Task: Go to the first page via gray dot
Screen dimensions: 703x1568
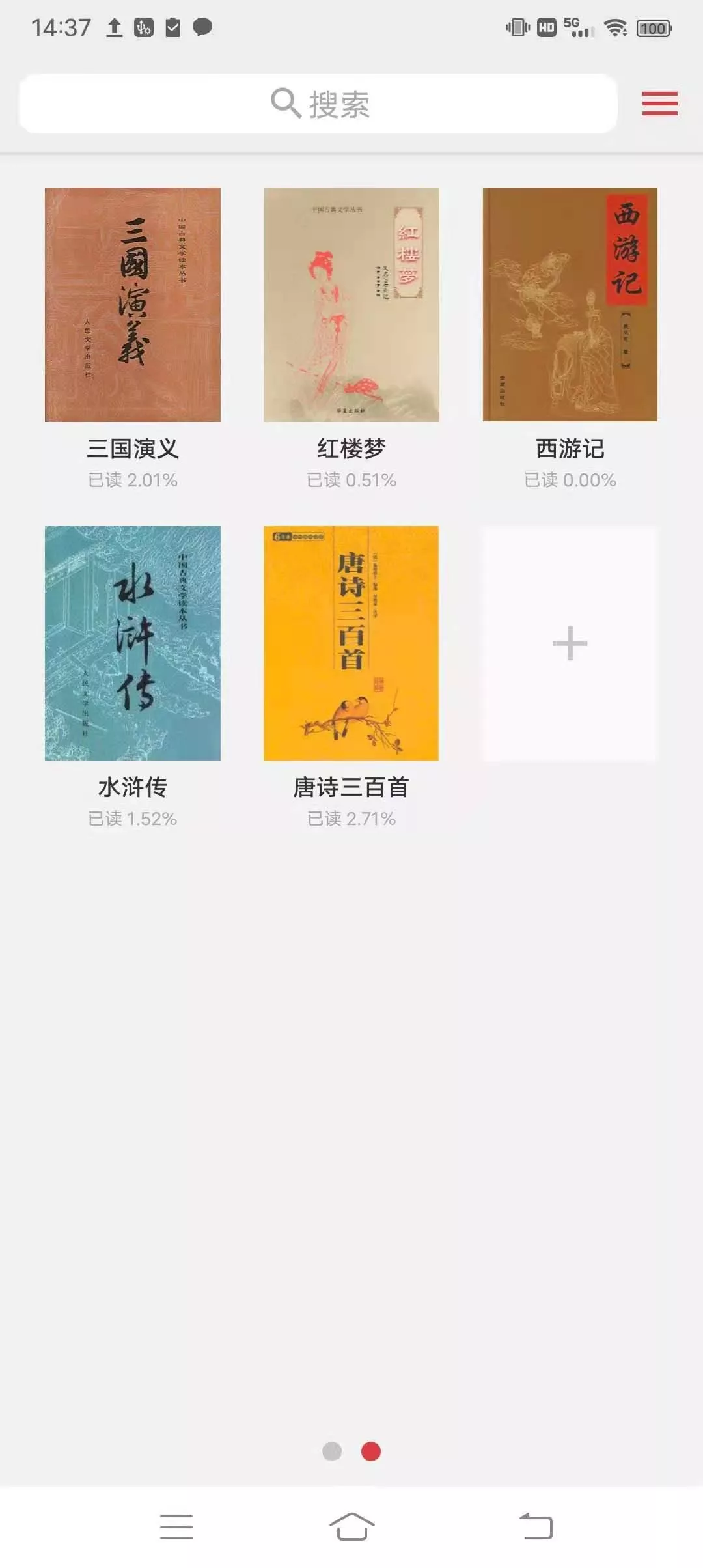Action: [x=332, y=1451]
